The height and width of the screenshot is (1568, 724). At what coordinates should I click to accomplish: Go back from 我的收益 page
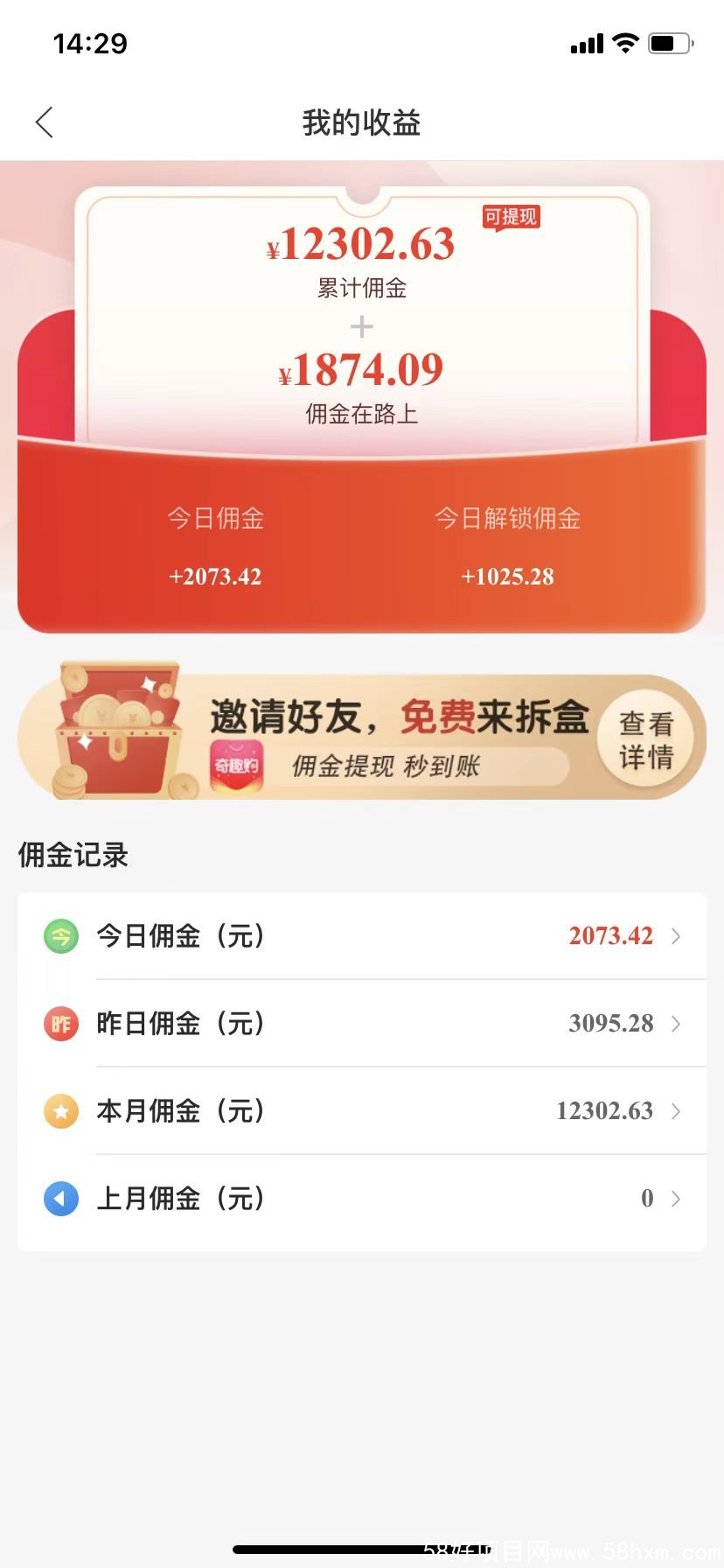(x=45, y=122)
